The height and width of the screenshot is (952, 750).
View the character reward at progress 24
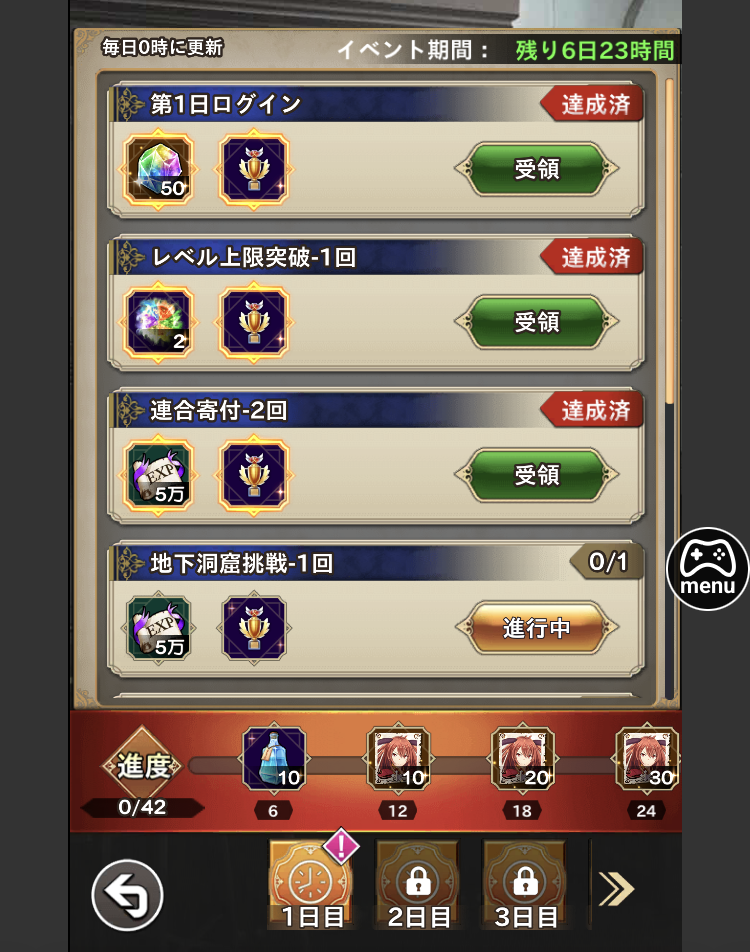pyautogui.click(x=646, y=759)
